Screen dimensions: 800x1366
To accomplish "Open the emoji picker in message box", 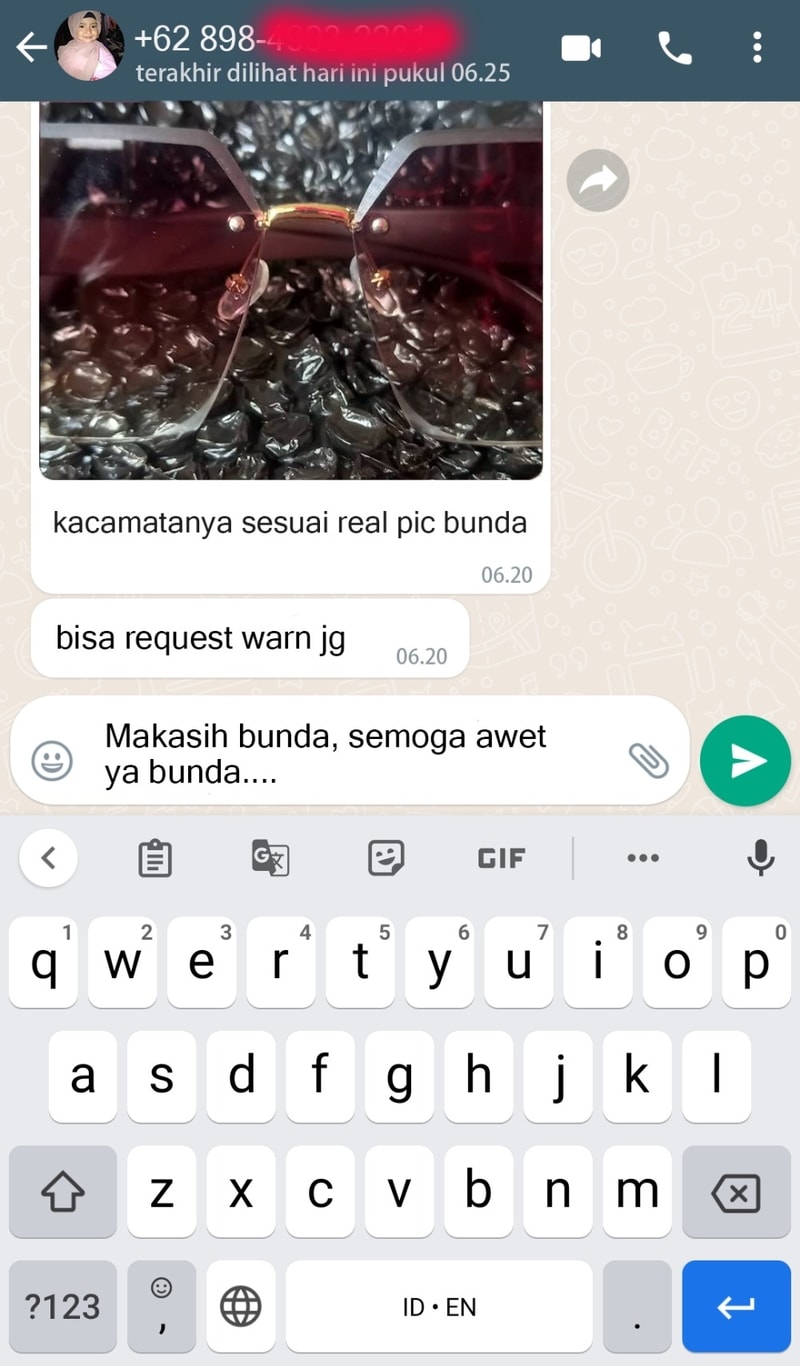I will (51, 760).
